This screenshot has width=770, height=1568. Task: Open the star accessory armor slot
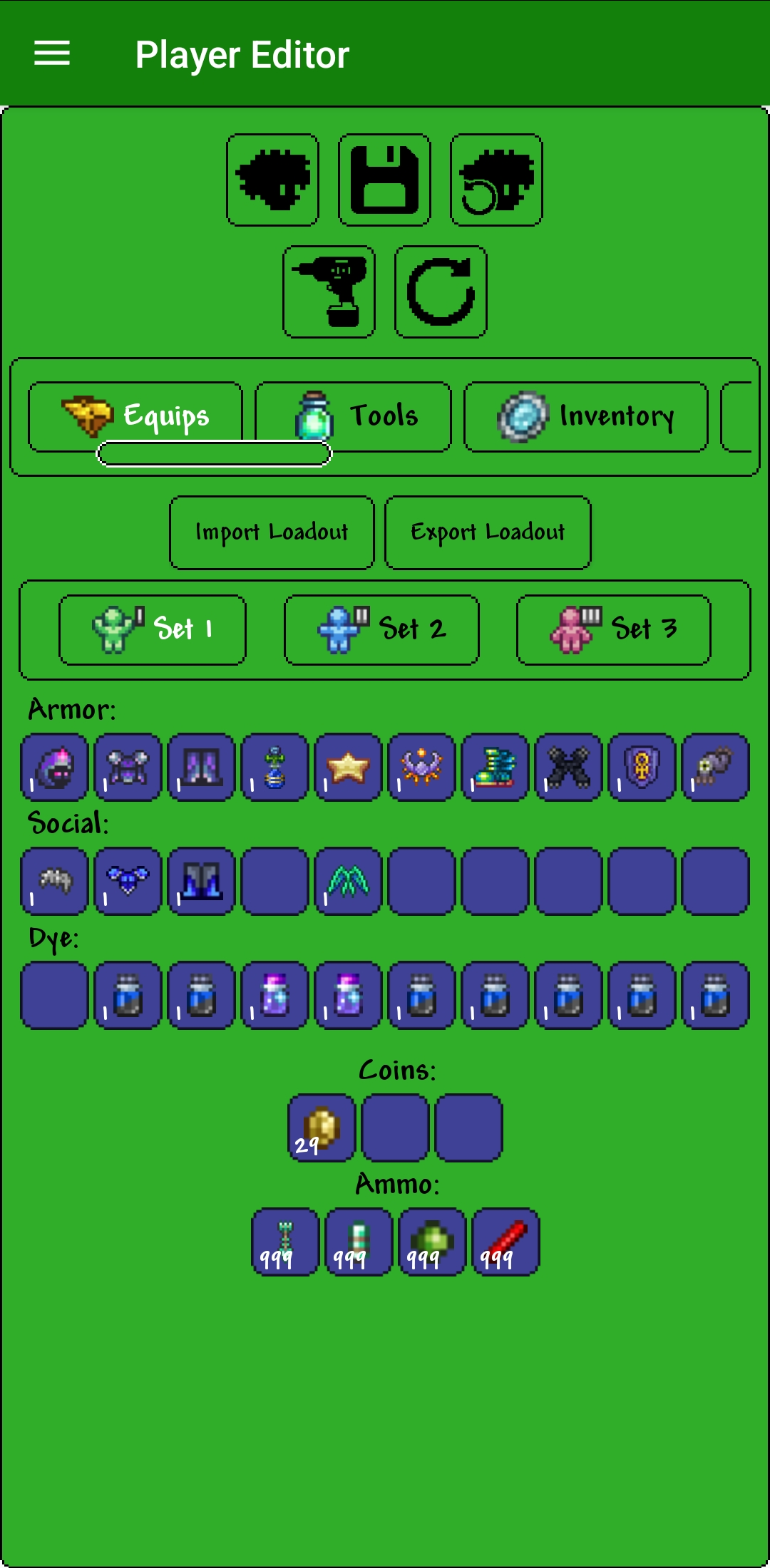pyautogui.click(x=348, y=768)
